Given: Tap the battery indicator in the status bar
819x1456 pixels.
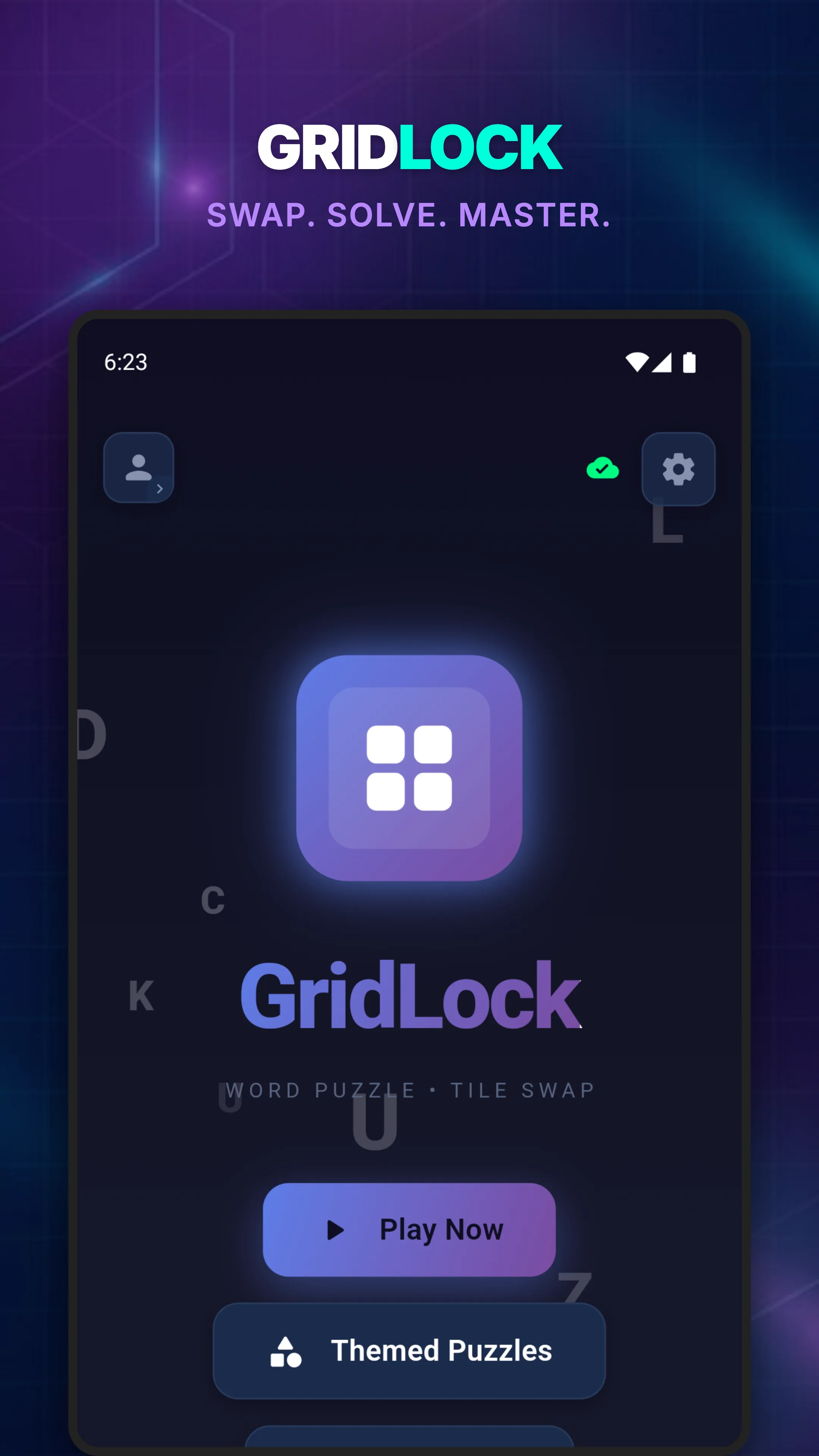Looking at the screenshot, I should pyautogui.click(x=690, y=362).
